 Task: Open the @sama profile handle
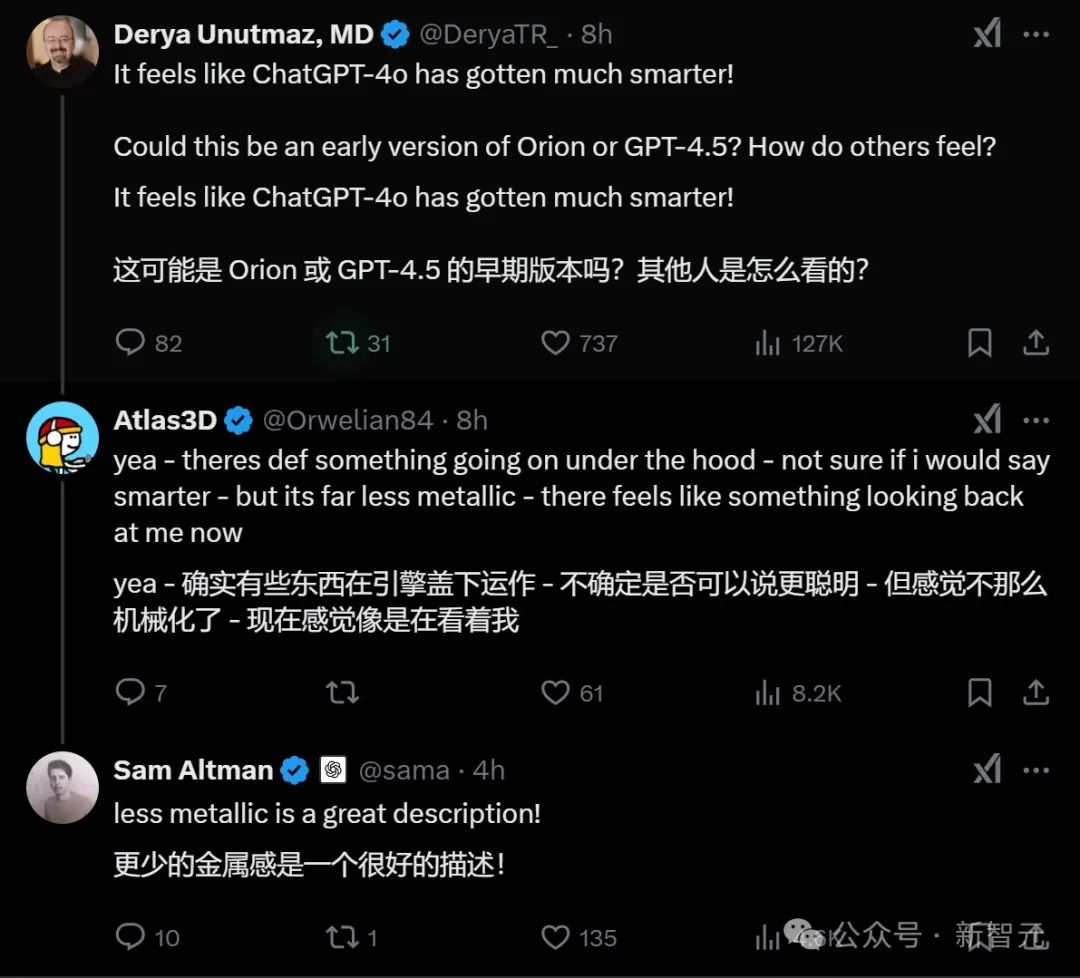click(x=403, y=770)
